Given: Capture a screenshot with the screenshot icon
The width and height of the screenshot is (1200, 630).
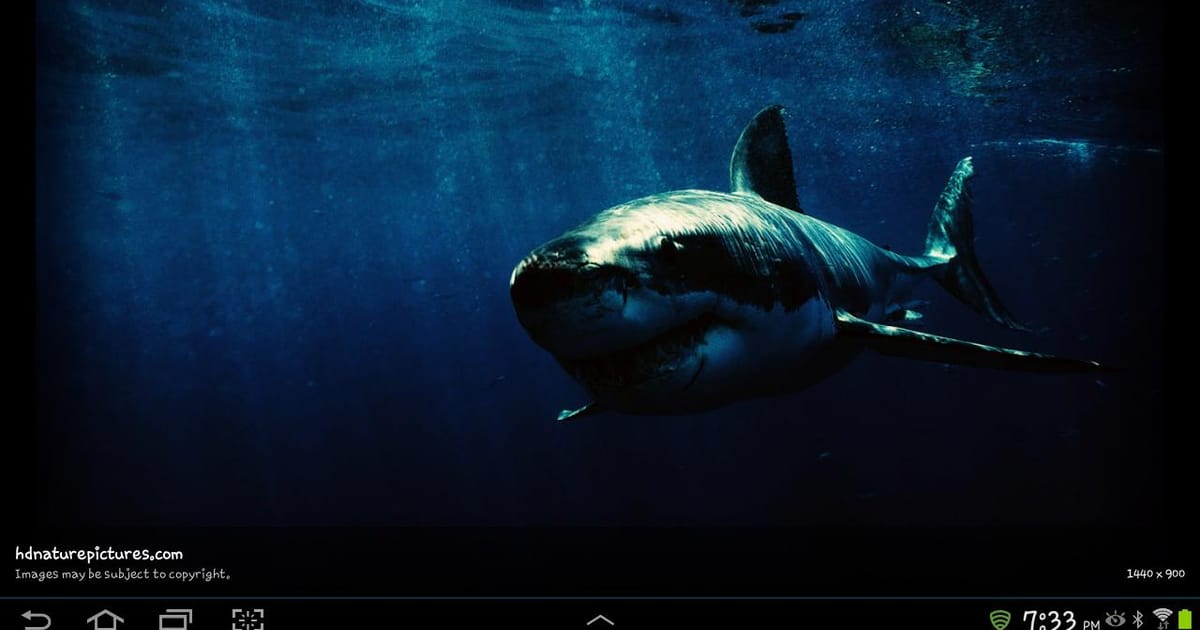Looking at the screenshot, I should (248, 620).
